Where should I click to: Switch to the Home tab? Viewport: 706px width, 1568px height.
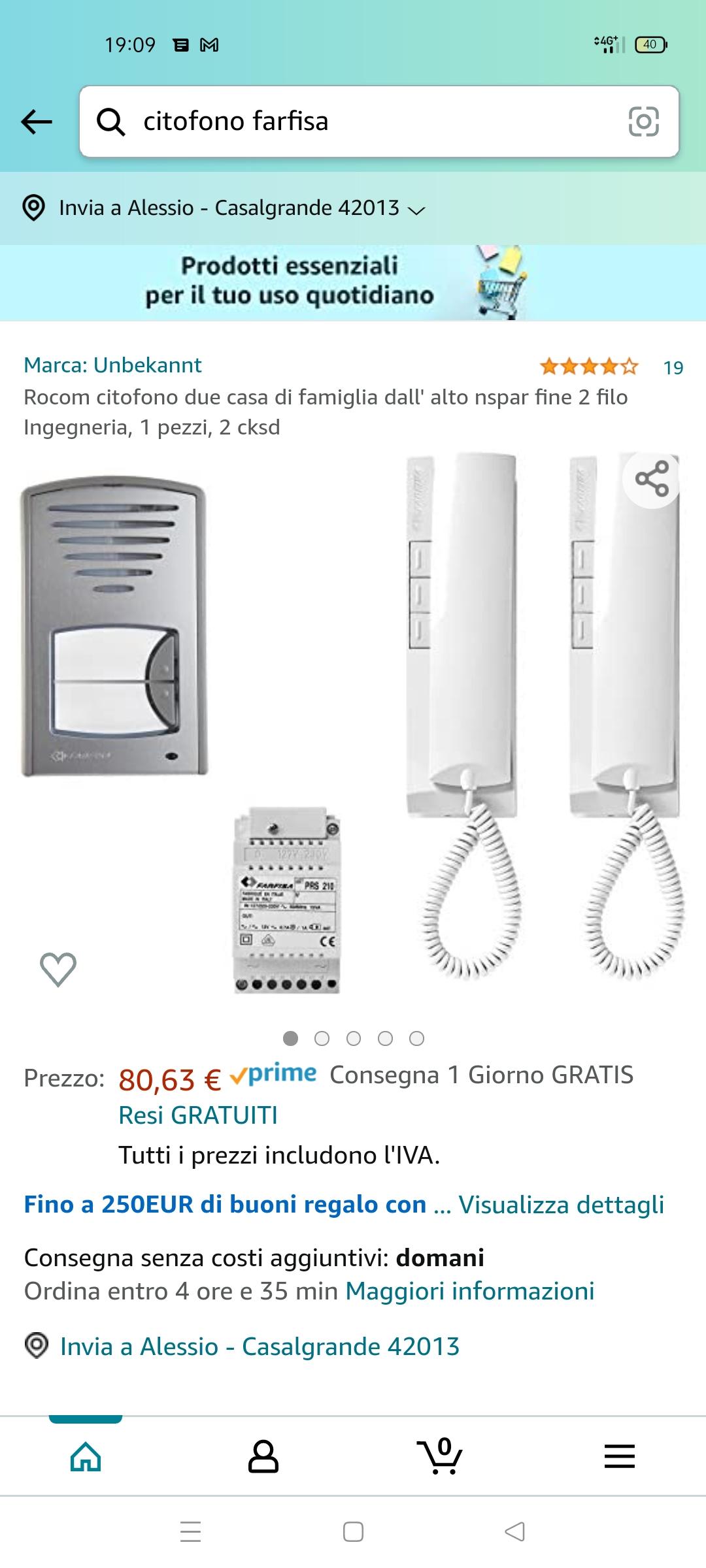point(86,1456)
